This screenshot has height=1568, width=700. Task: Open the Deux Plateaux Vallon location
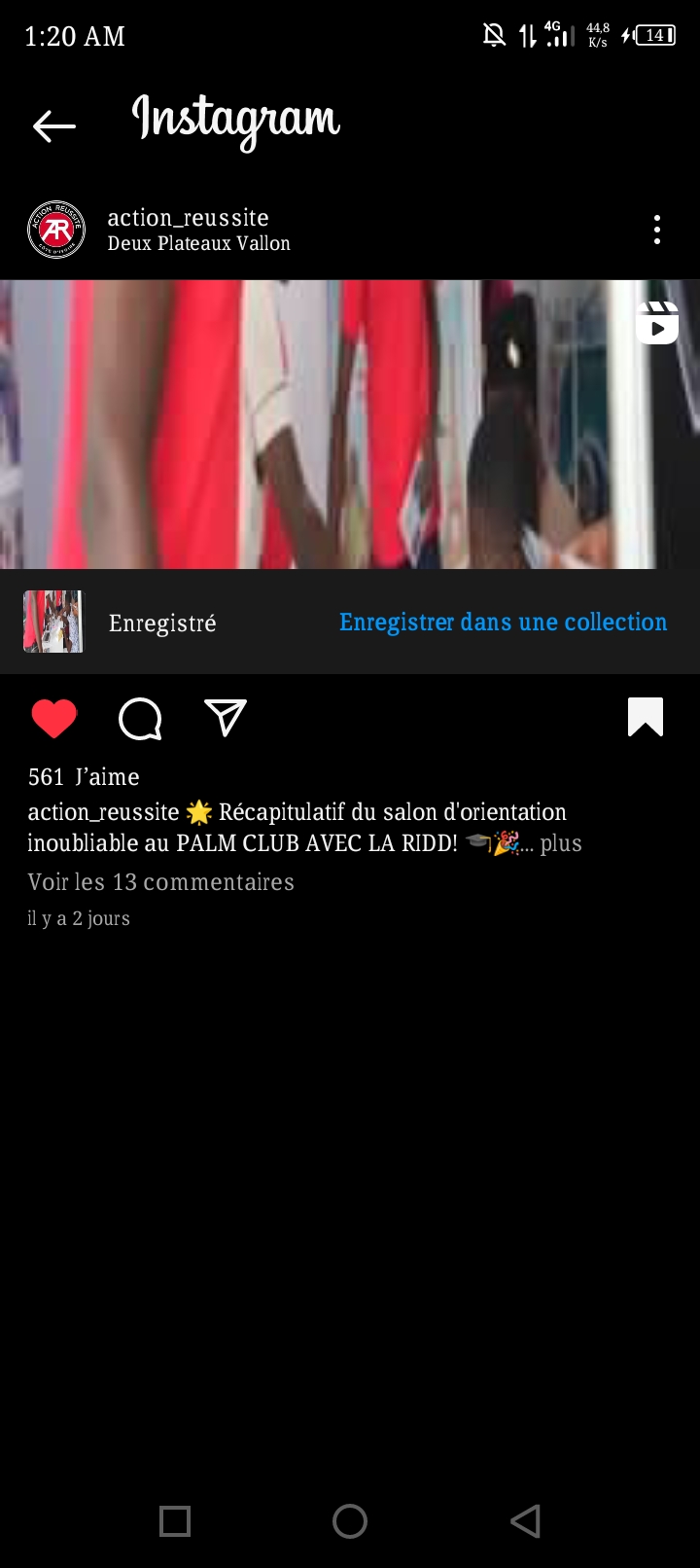198,243
